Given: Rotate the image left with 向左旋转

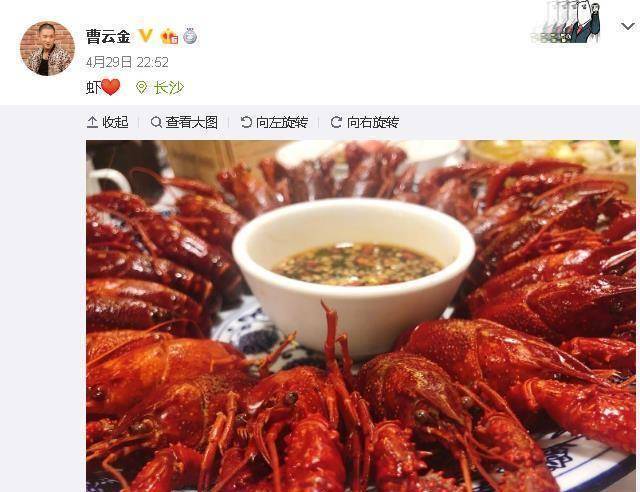Looking at the screenshot, I should click(x=275, y=122).
